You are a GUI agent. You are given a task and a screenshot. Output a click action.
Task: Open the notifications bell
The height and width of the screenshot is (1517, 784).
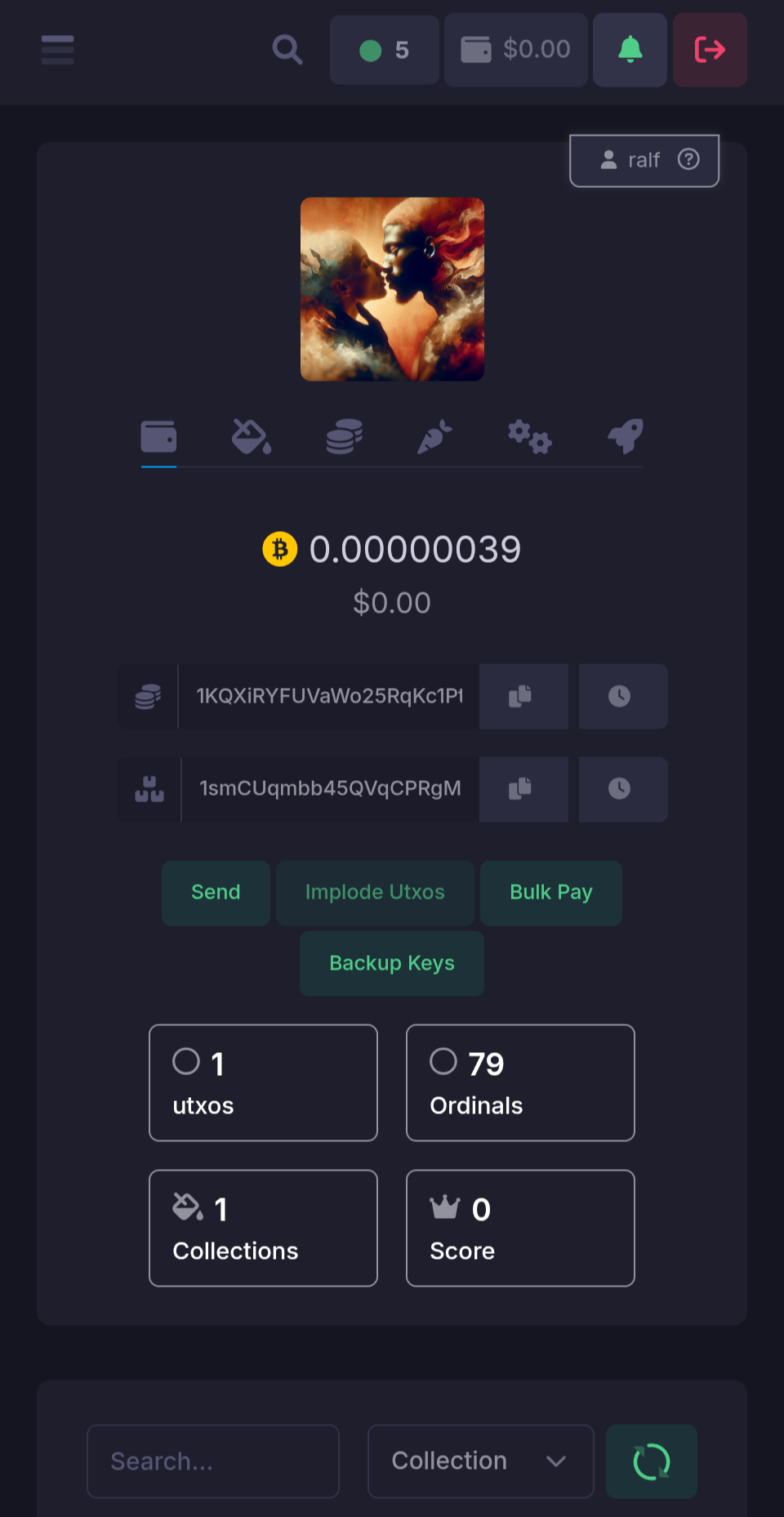coord(630,50)
